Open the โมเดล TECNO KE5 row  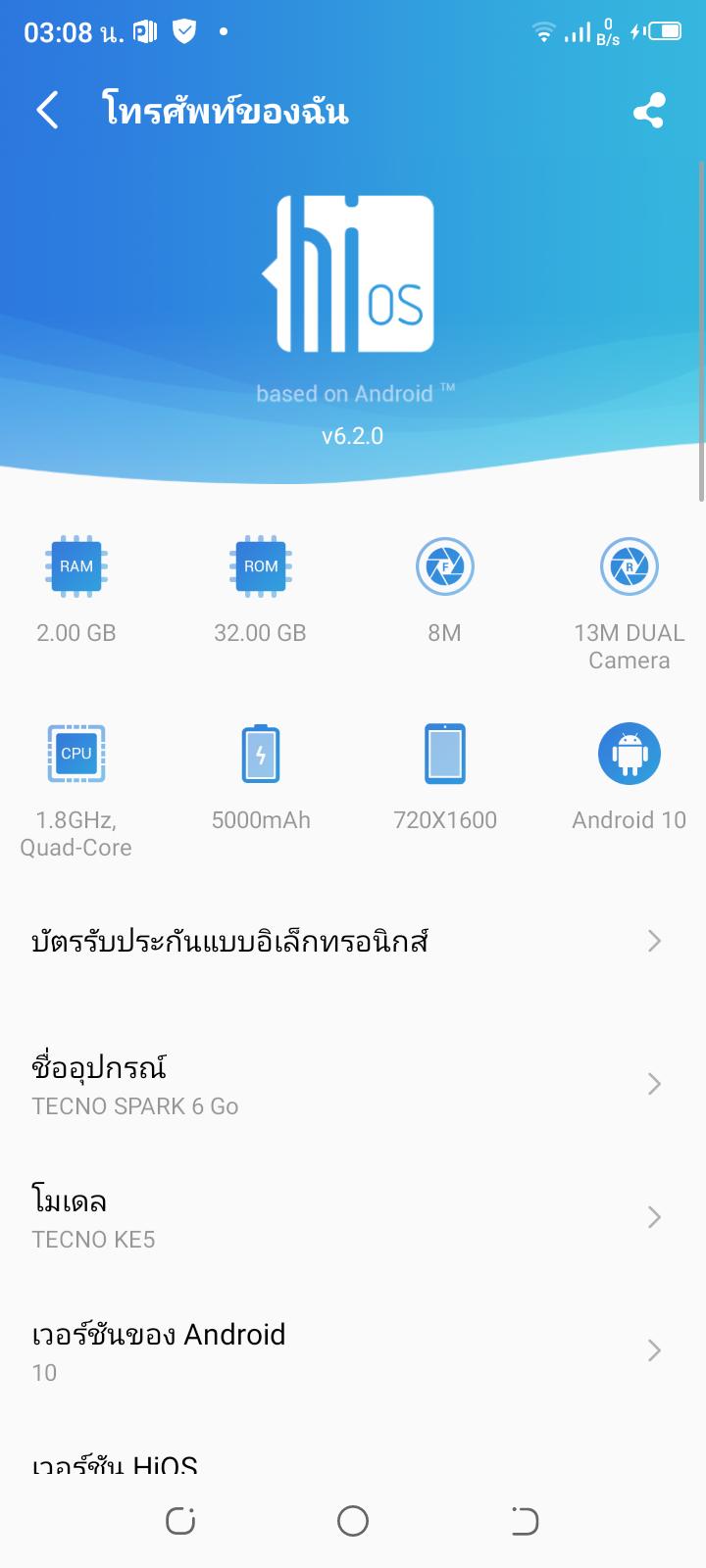(353, 1217)
